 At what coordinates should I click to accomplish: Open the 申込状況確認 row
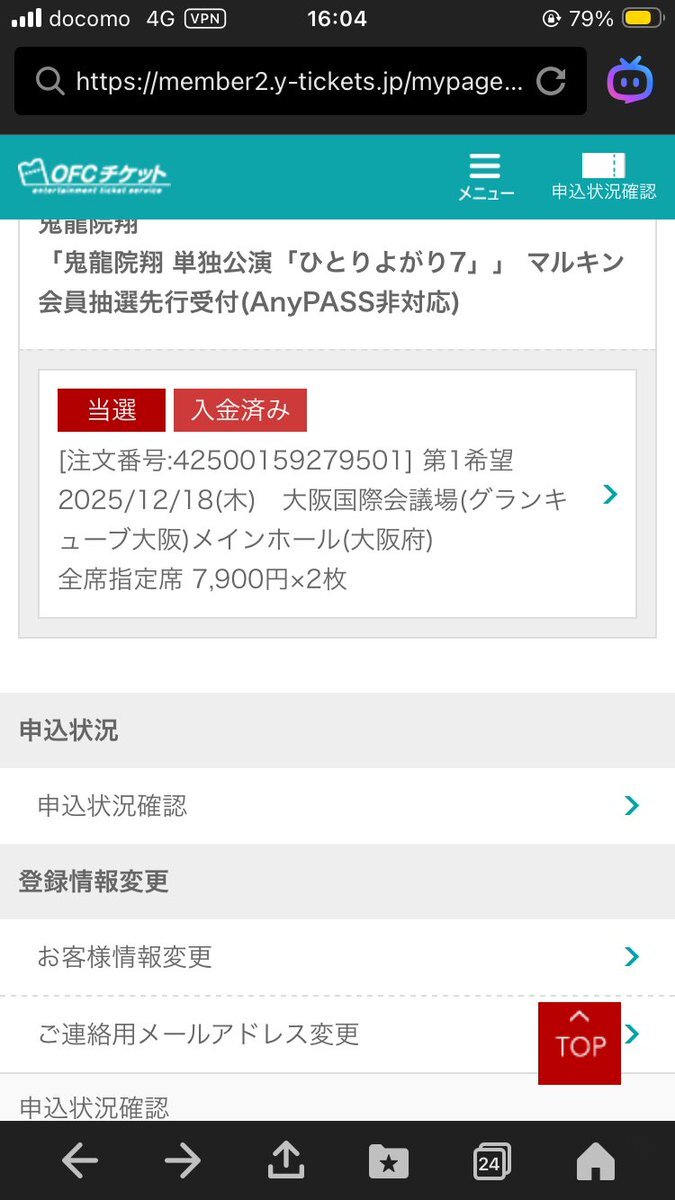337,806
